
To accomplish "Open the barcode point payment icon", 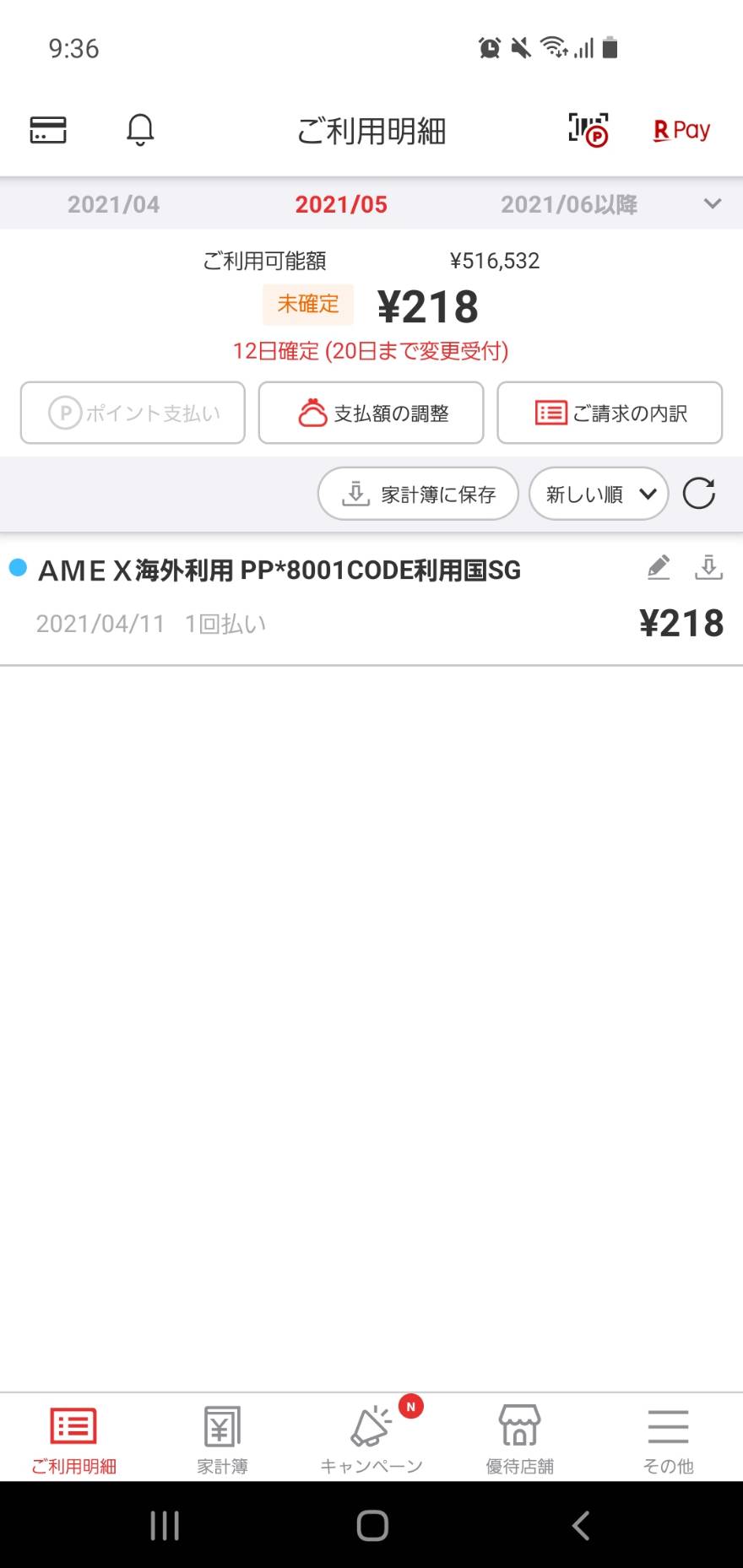I will [x=588, y=130].
